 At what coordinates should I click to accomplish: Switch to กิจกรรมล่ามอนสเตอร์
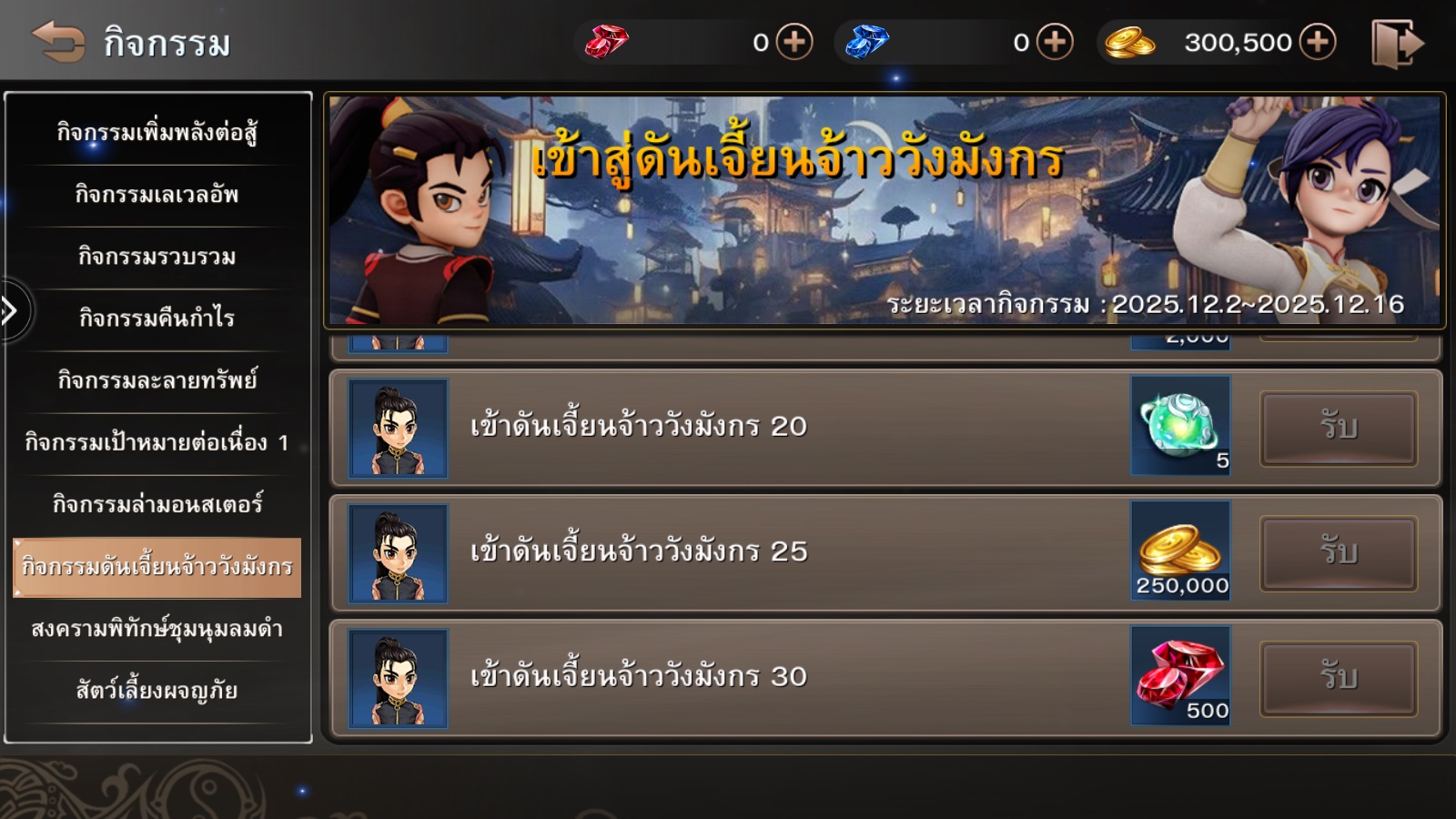tap(157, 504)
